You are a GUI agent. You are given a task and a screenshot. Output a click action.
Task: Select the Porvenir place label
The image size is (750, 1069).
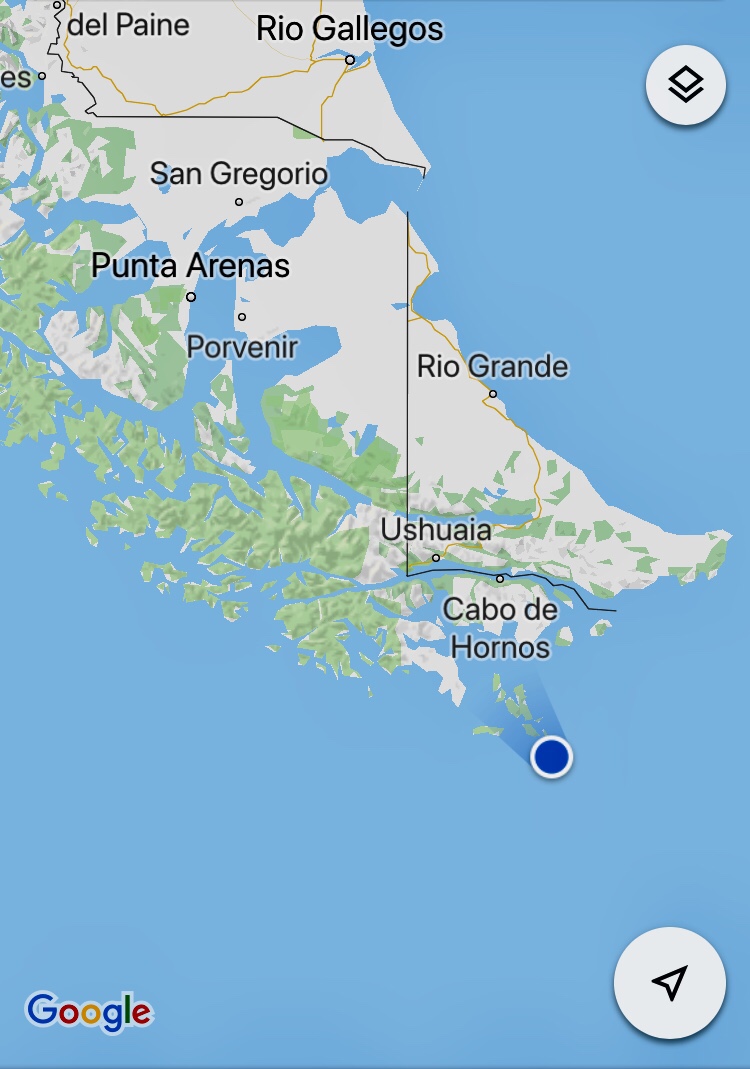(243, 347)
